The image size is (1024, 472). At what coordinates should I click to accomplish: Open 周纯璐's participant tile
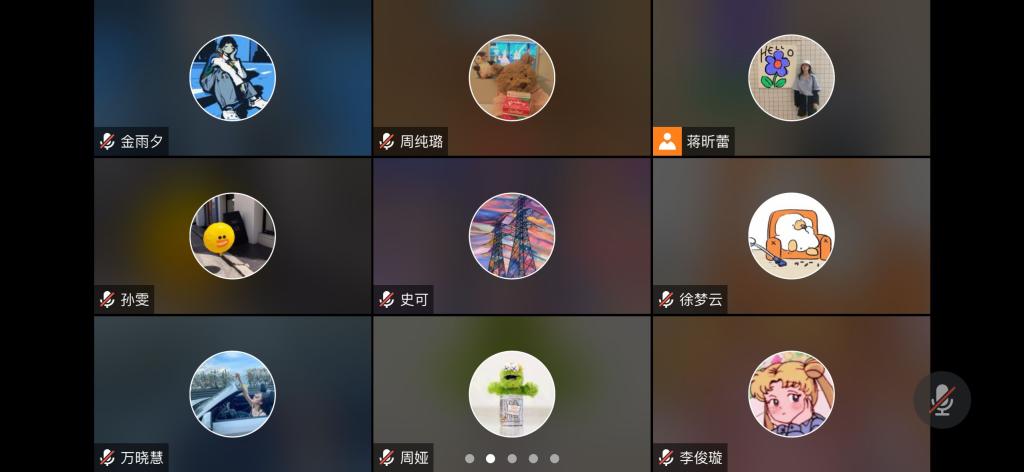click(511, 78)
